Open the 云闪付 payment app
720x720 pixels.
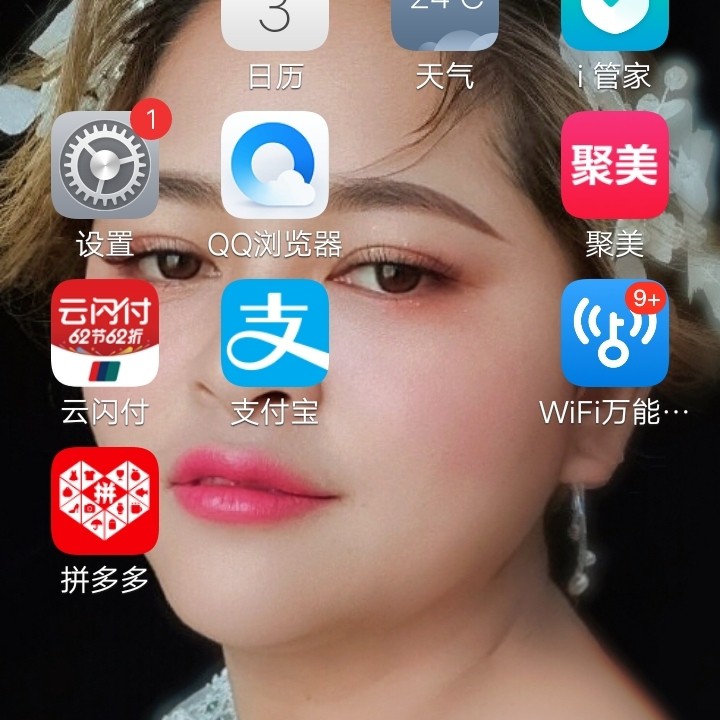point(105,333)
